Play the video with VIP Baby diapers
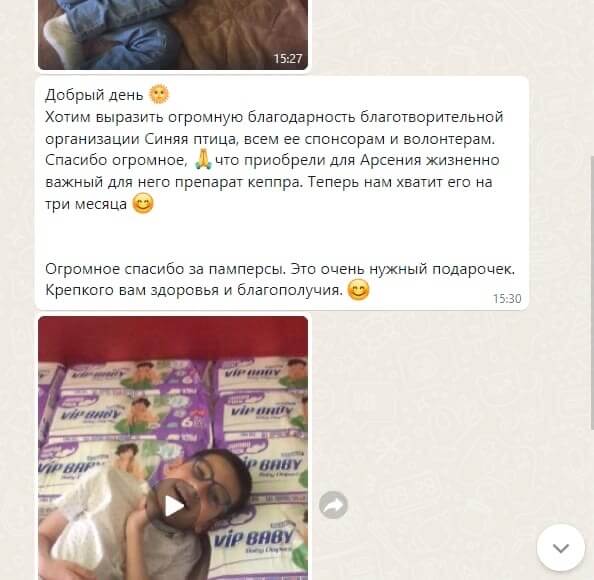The width and height of the screenshot is (594, 580). point(174,506)
